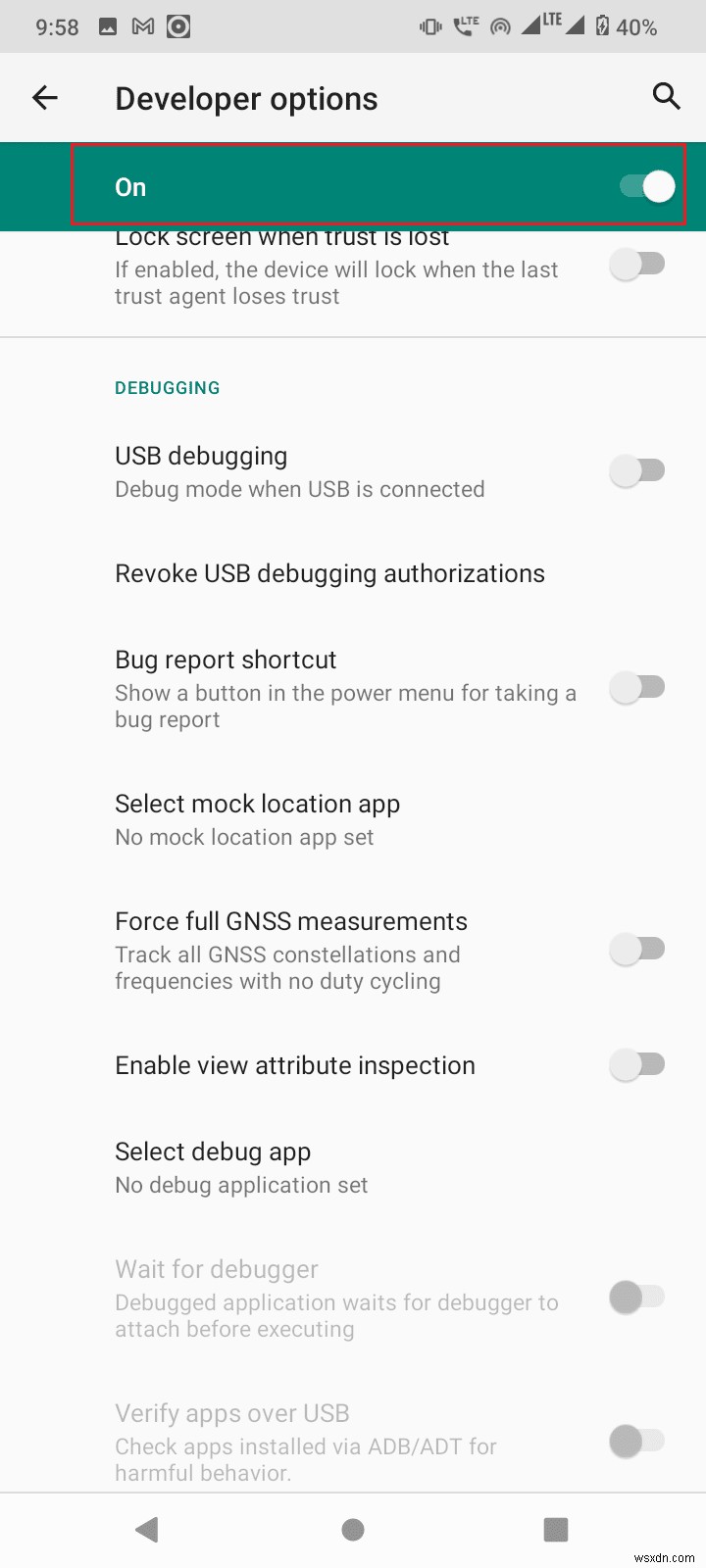
Task: Tap the 9:58 clock in status bar
Action: click(56, 26)
